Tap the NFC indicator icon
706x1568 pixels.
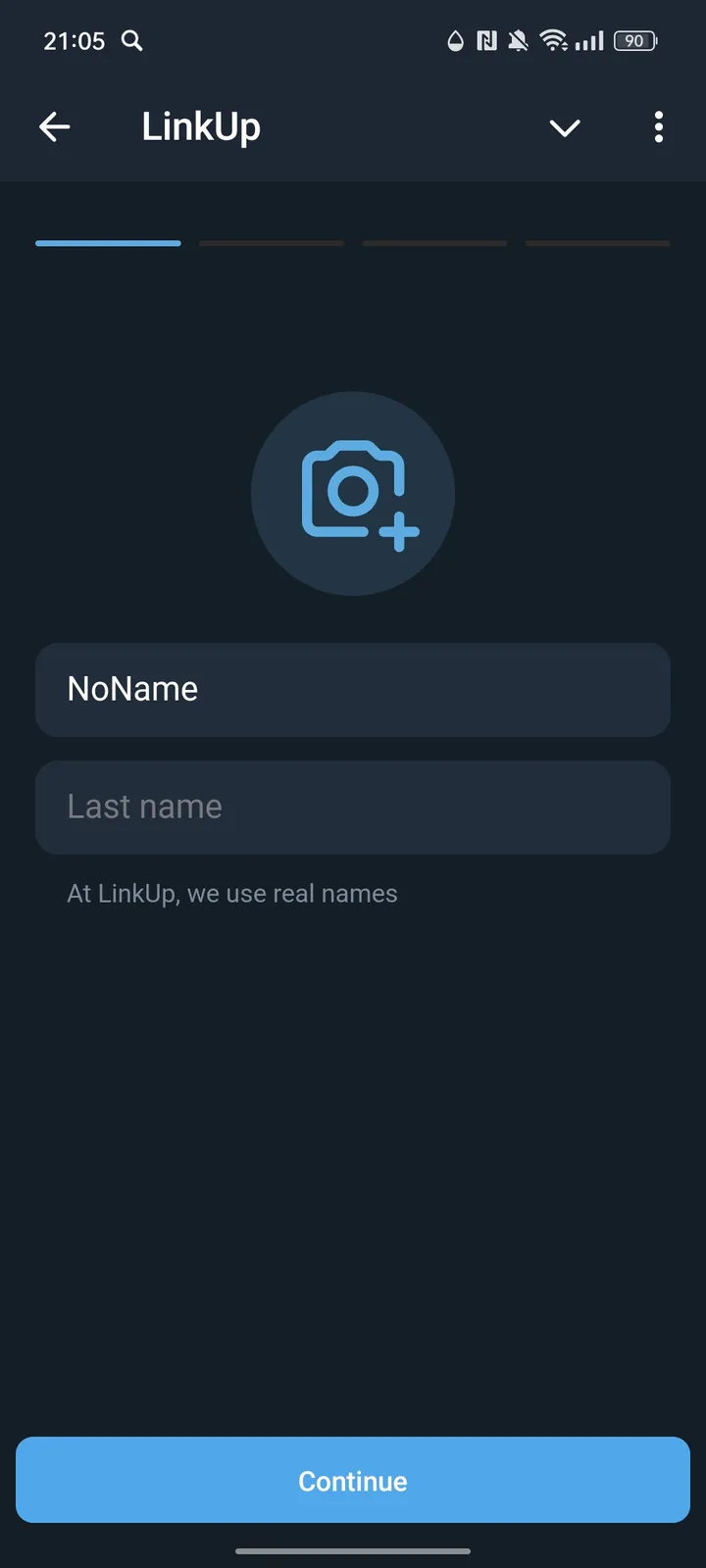click(x=485, y=41)
